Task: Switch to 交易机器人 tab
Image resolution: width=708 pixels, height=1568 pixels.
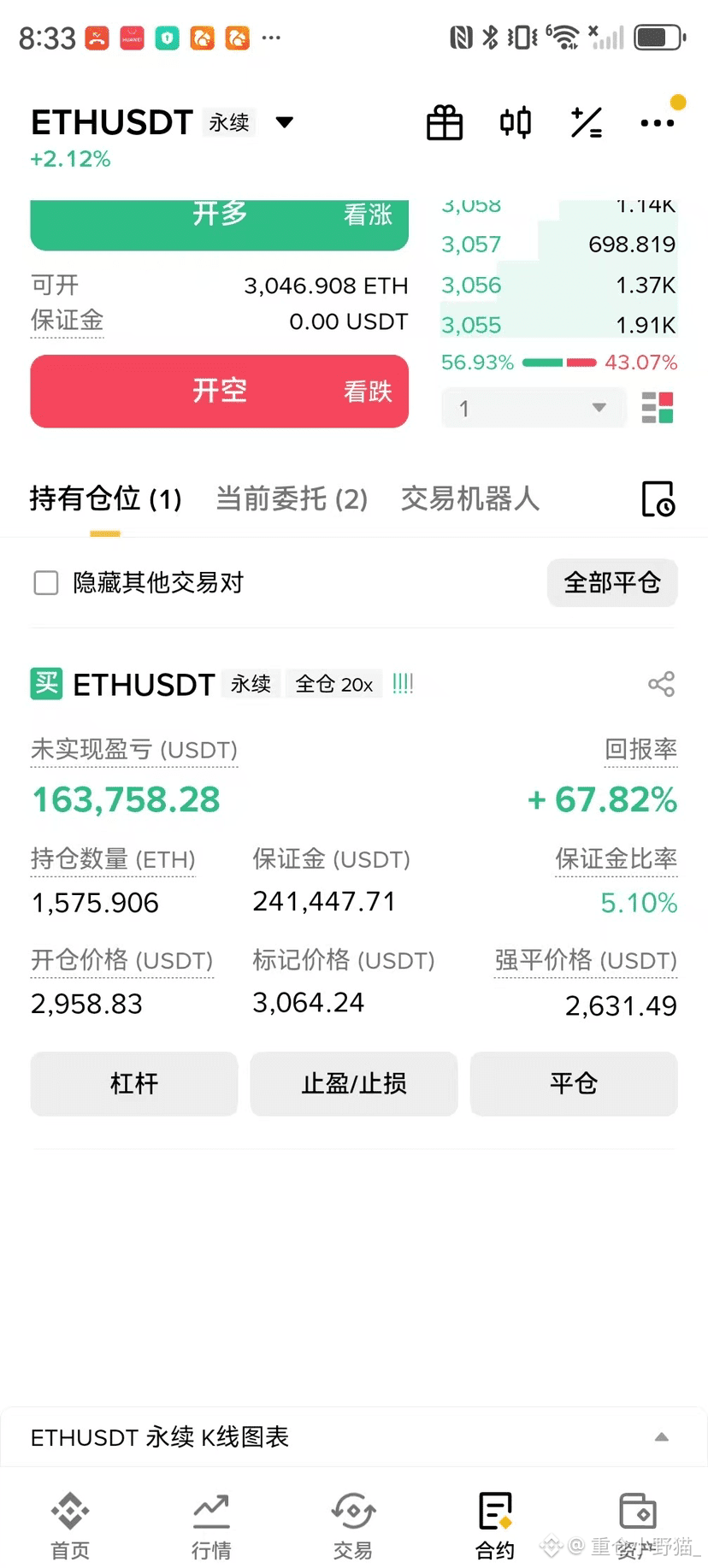Action: (x=469, y=498)
